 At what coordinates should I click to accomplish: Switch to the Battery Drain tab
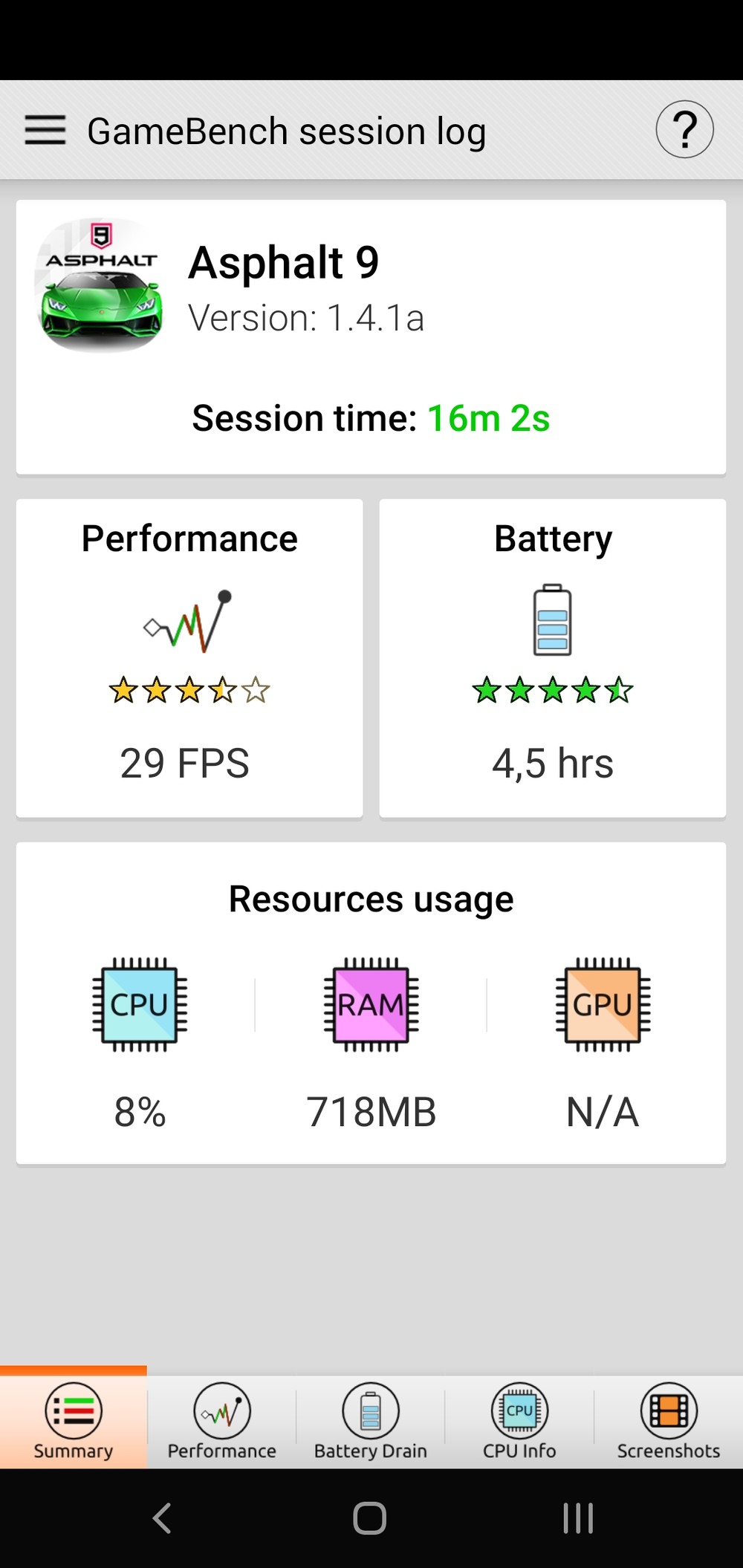point(370,1422)
